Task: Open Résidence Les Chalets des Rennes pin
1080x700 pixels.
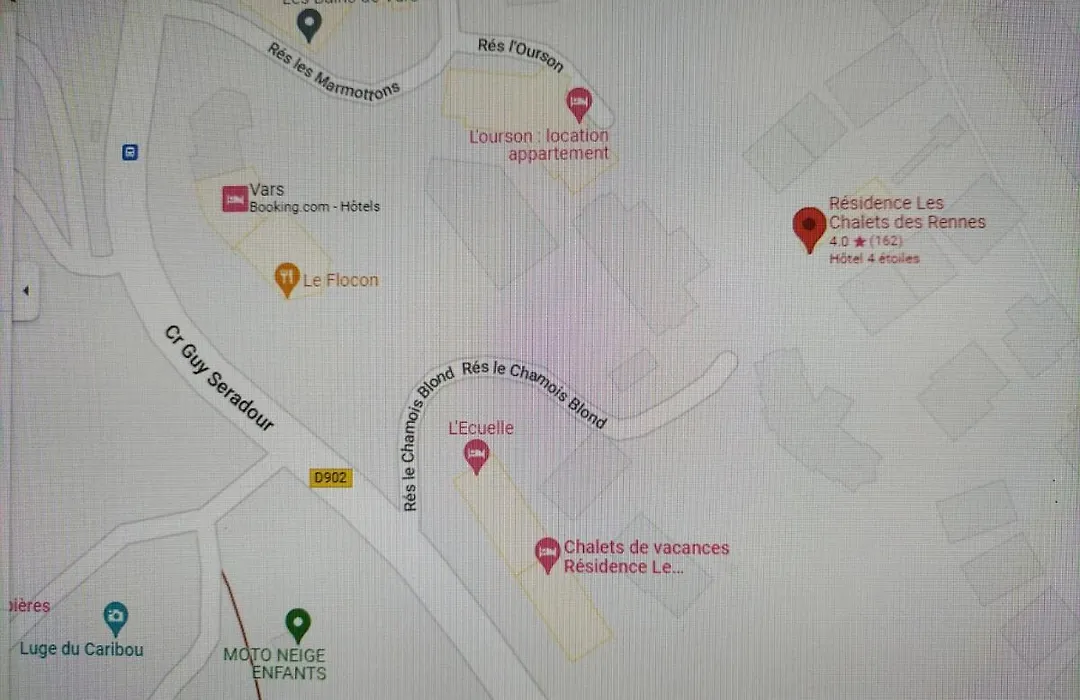Action: (x=809, y=229)
